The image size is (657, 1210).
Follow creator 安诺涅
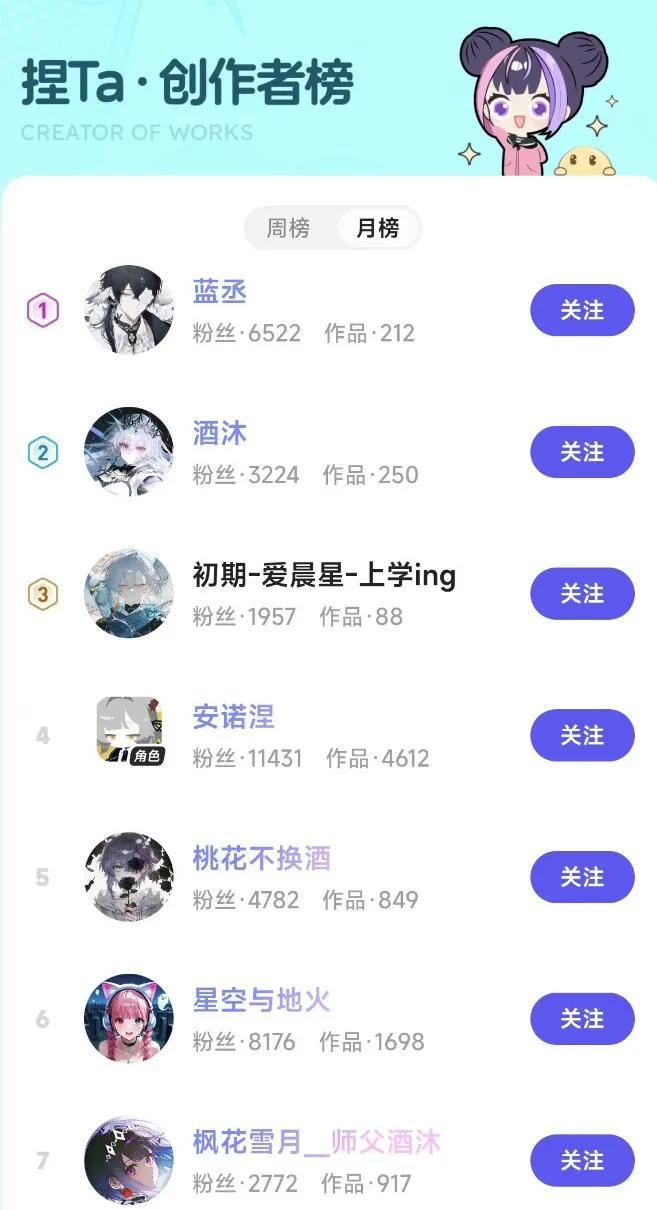click(582, 736)
